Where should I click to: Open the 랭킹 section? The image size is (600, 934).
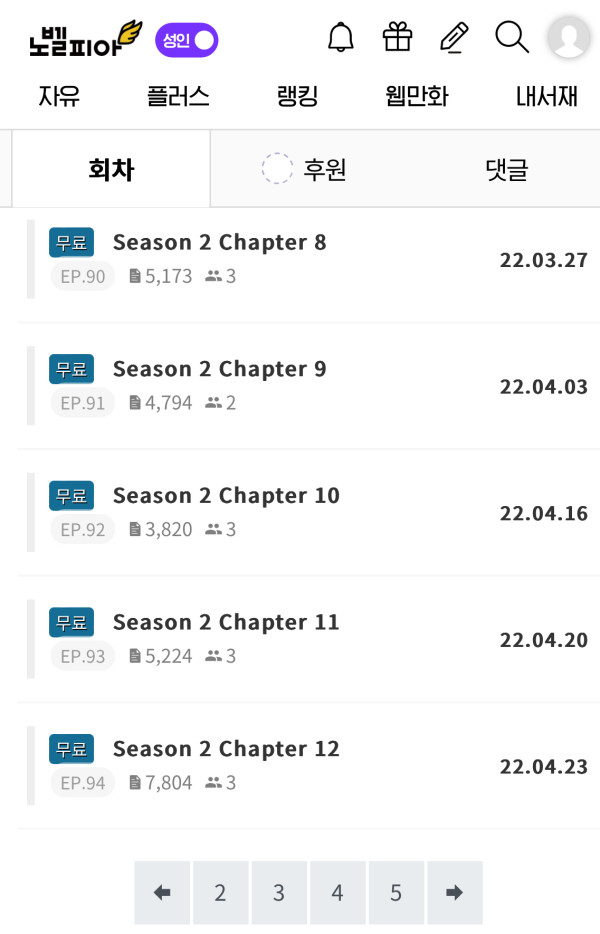click(297, 96)
